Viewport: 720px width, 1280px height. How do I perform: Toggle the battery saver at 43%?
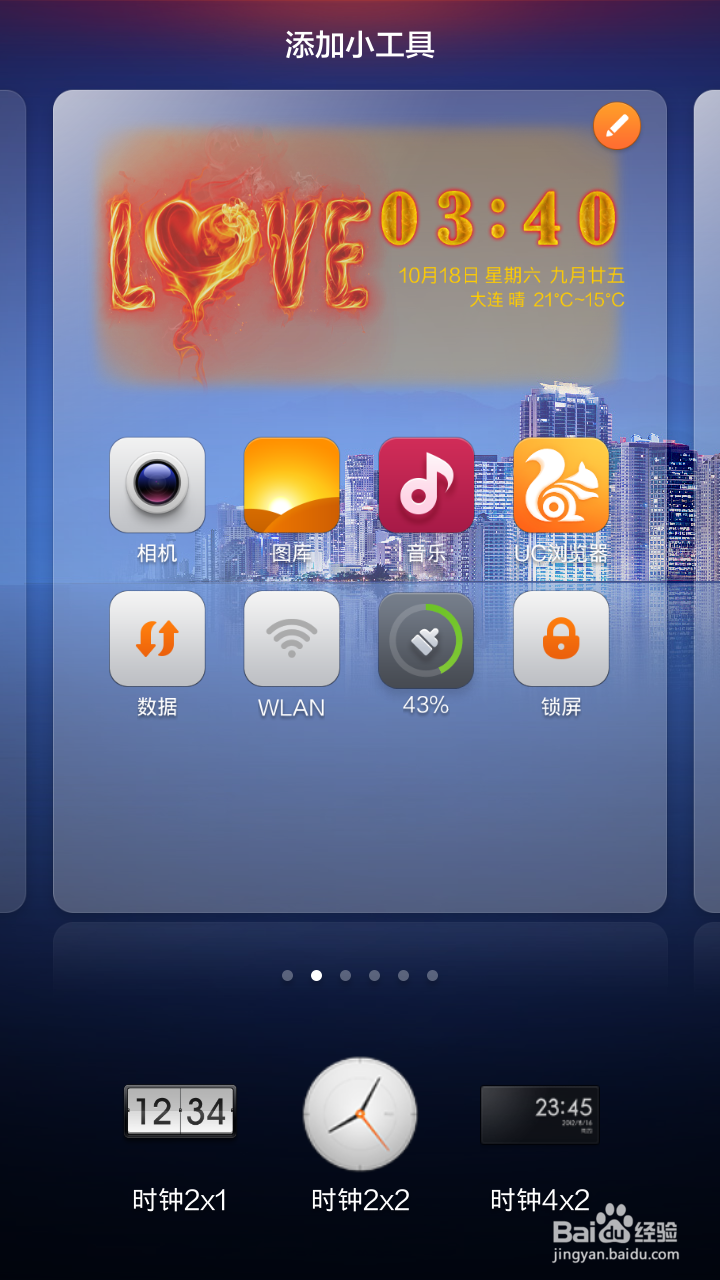click(x=427, y=638)
